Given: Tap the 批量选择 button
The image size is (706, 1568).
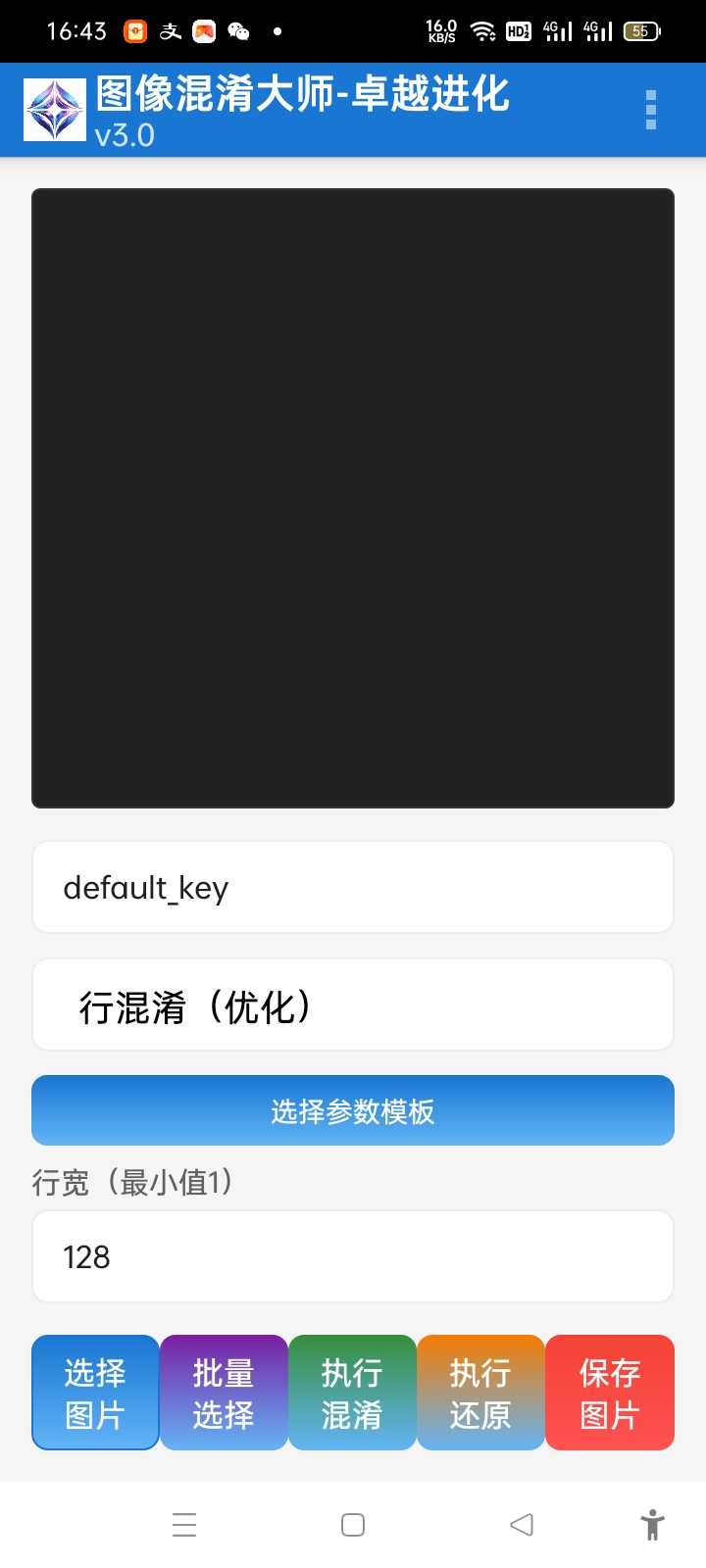Looking at the screenshot, I should (224, 1393).
